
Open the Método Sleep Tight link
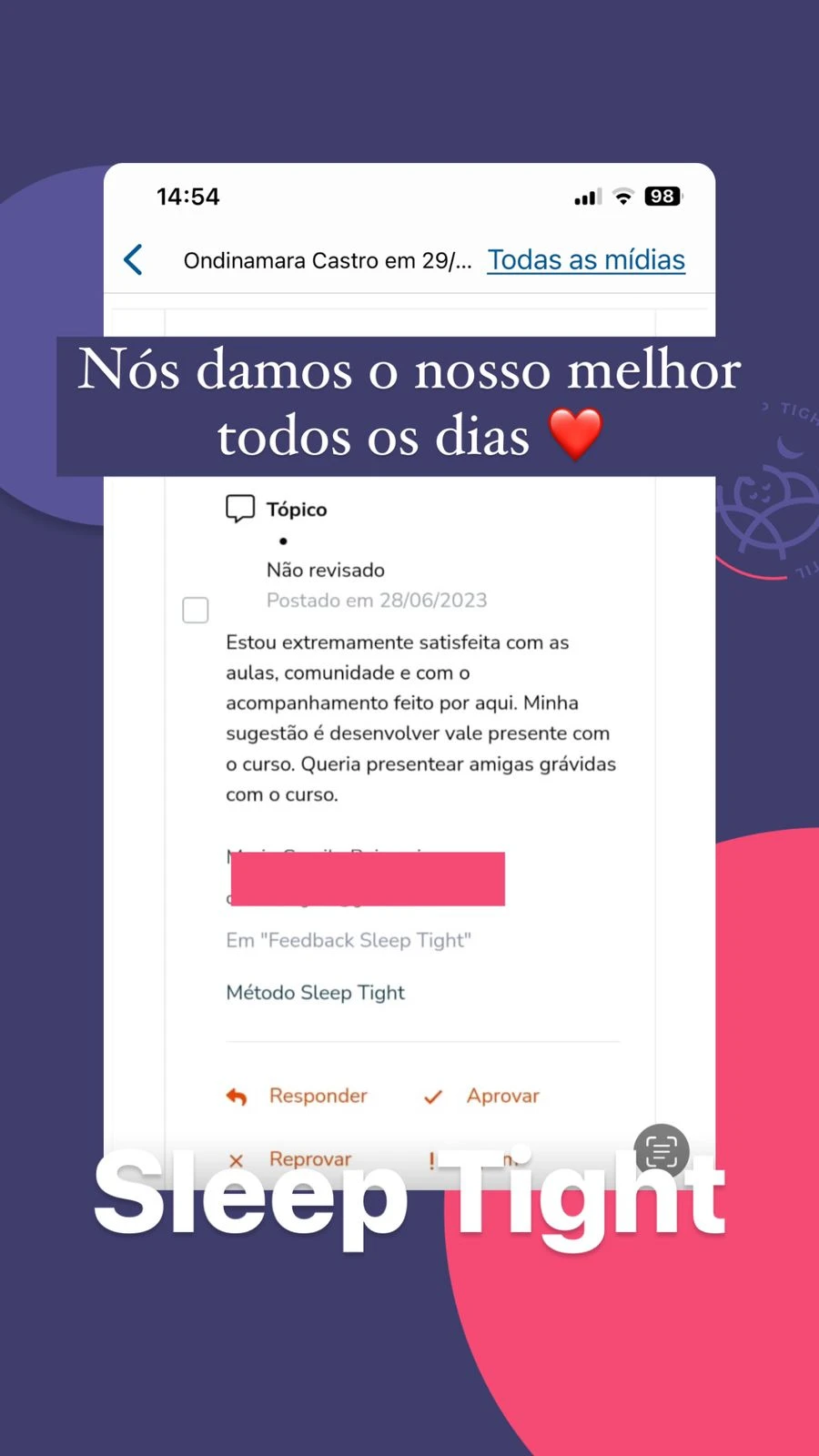[x=315, y=992]
